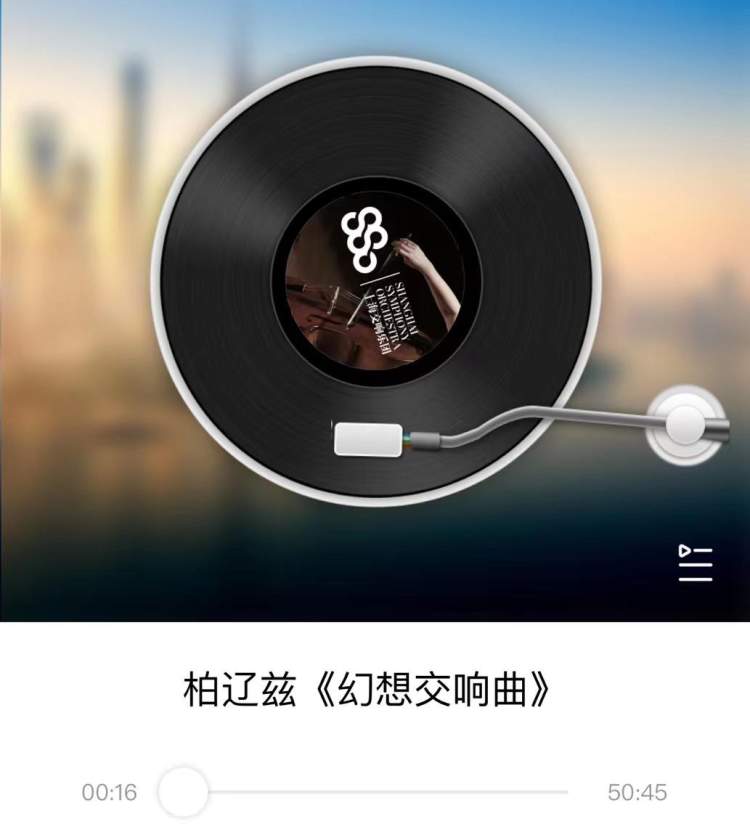Tap the playback progress slider knob
This screenshot has height=832, width=750.
tap(183, 792)
